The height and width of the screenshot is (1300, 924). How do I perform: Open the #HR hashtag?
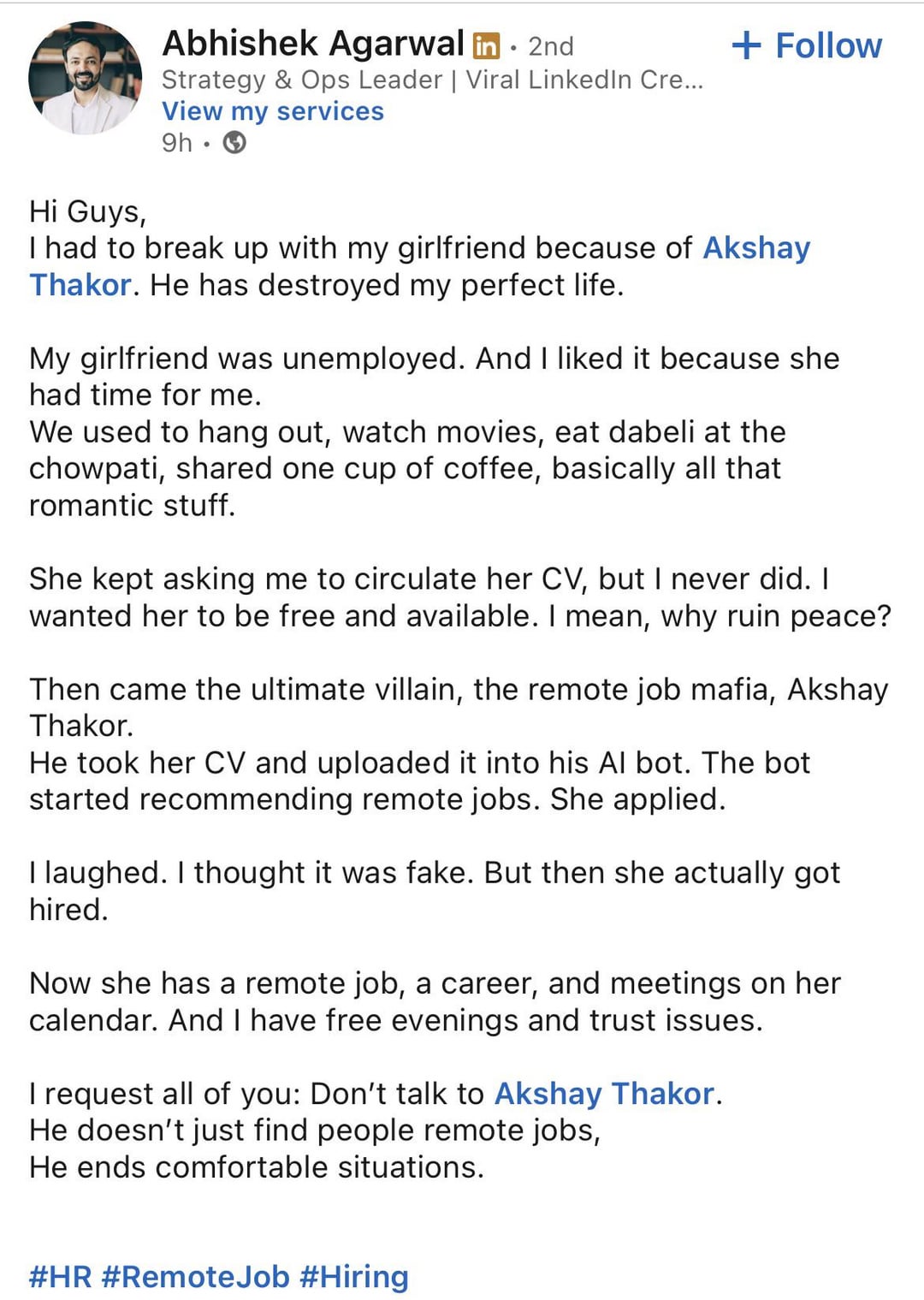60,1276
